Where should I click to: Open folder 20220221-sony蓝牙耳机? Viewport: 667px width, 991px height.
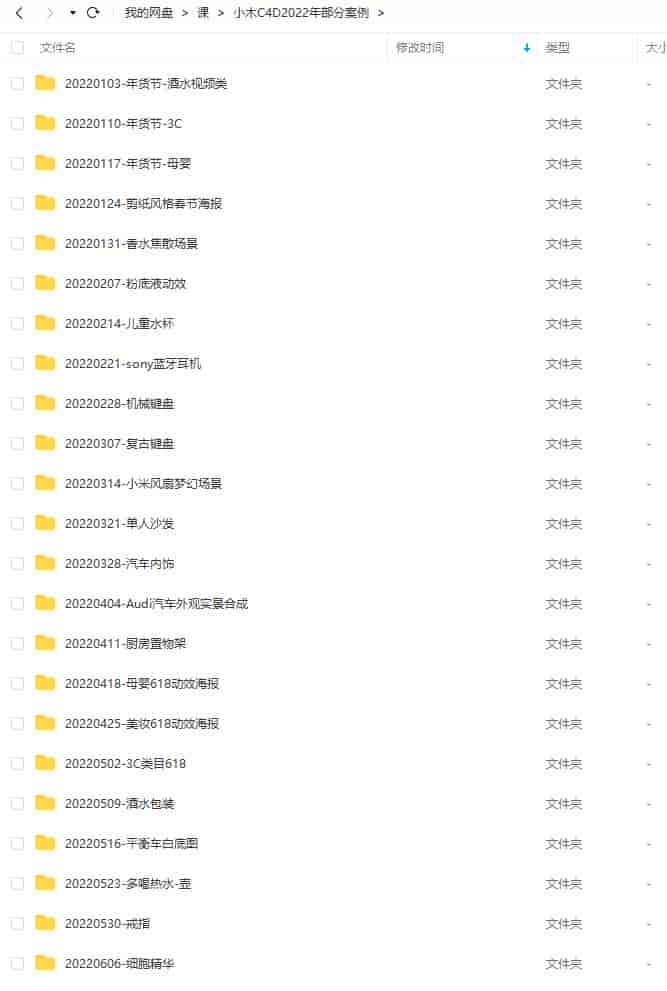coord(133,364)
